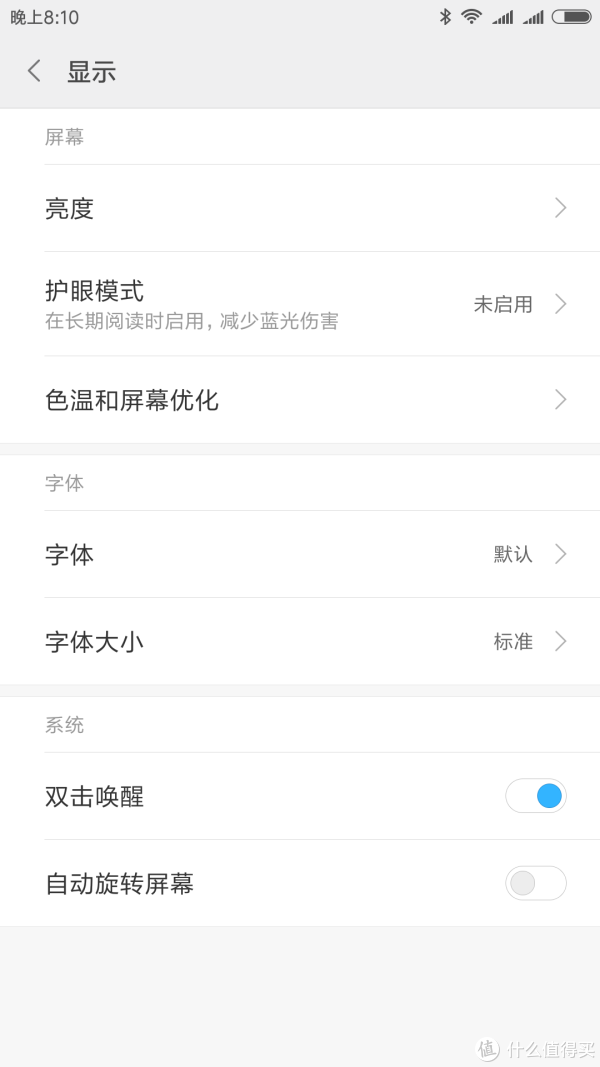Disable the 双击唤醒 switch
This screenshot has width=600, height=1067.
535,795
